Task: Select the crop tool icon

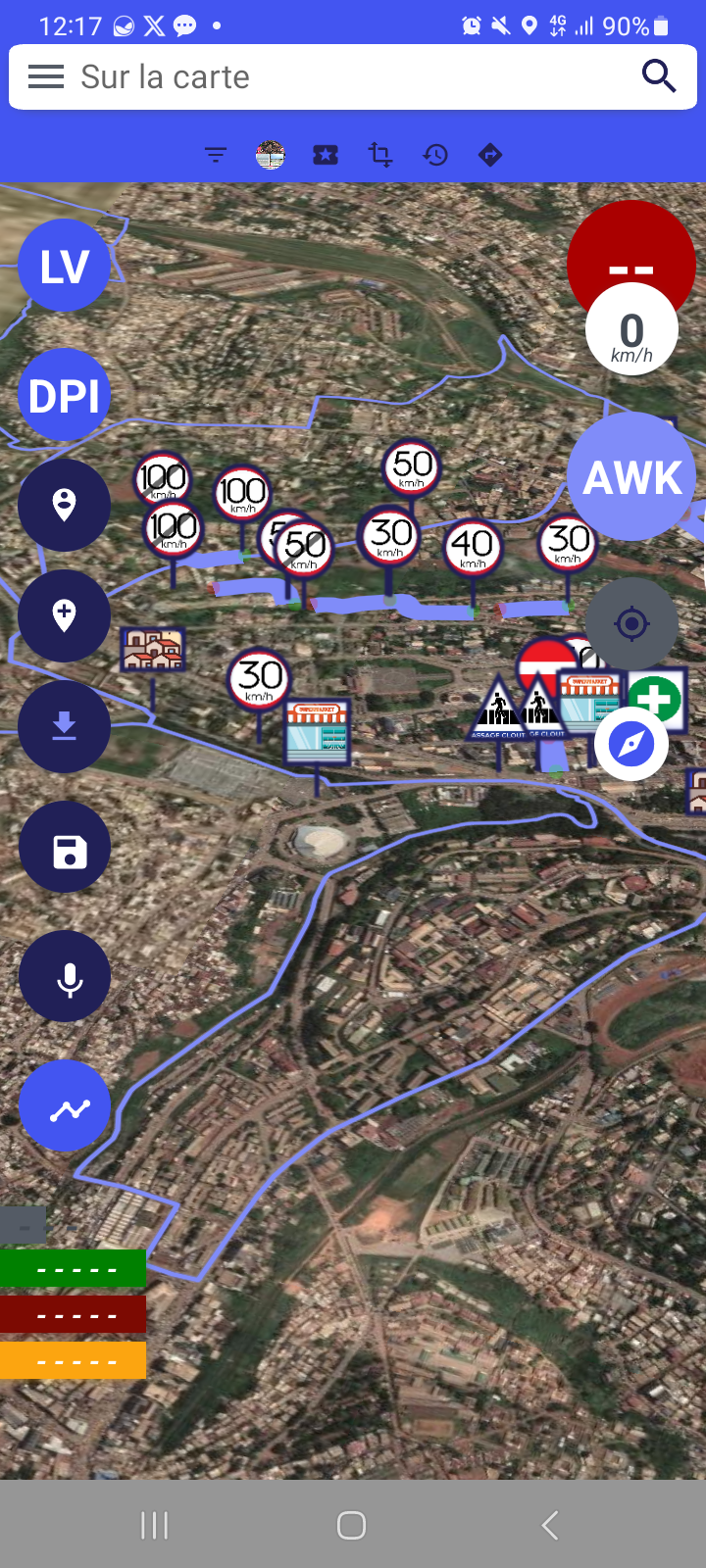Action: (380, 155)
